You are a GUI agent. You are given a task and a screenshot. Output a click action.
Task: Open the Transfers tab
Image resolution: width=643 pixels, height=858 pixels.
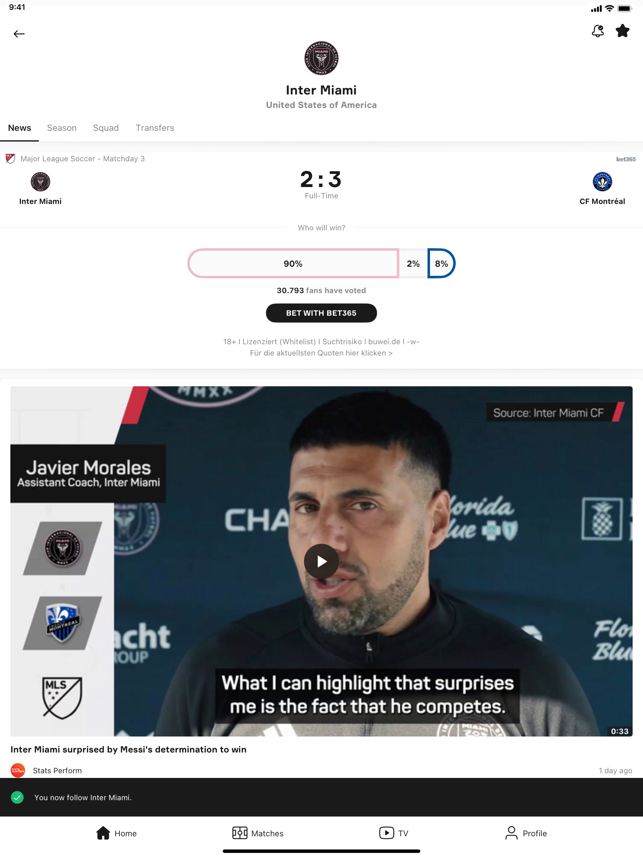click(x=155, y=128)
